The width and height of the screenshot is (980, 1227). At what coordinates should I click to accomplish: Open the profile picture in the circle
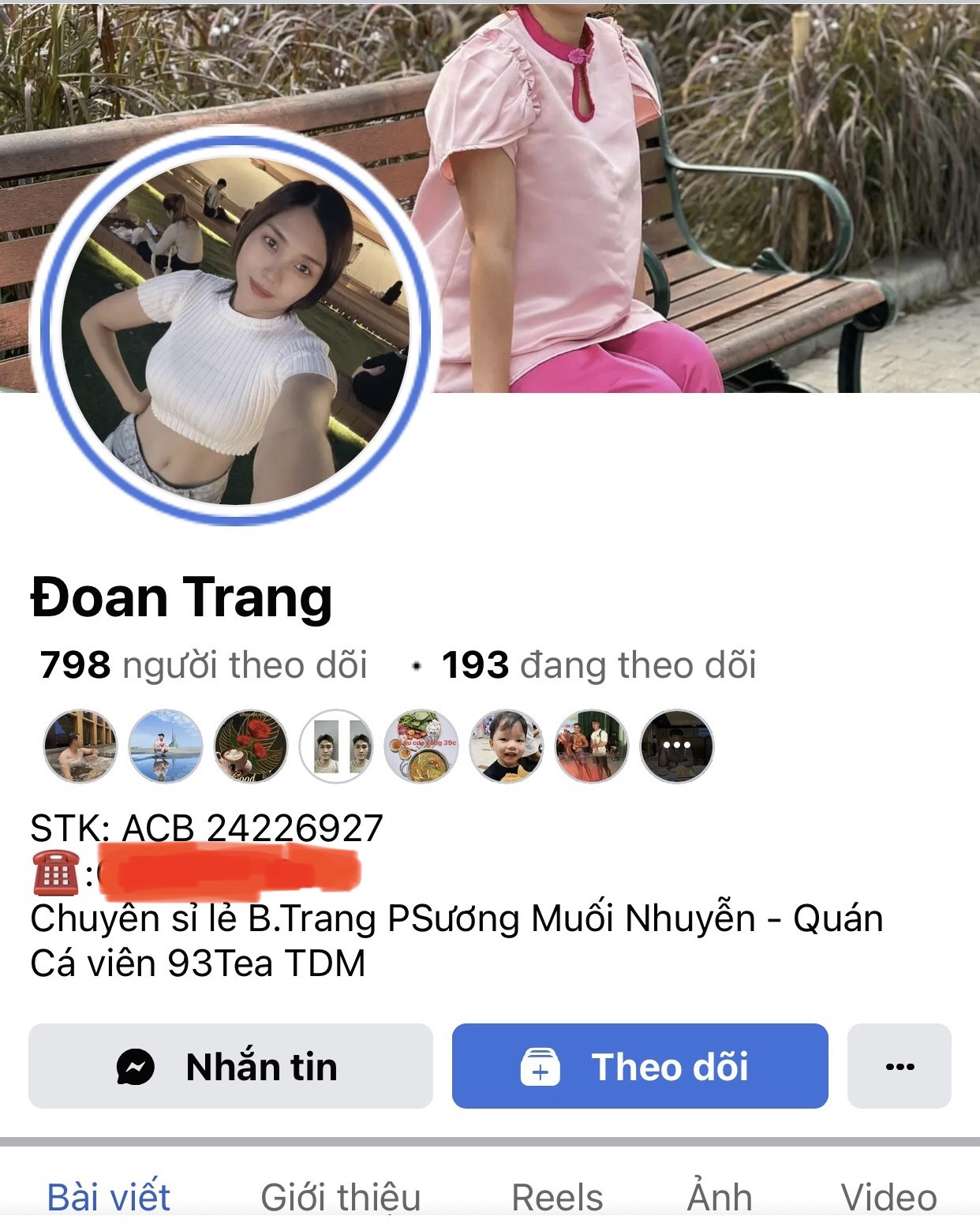tap(234, 327)
